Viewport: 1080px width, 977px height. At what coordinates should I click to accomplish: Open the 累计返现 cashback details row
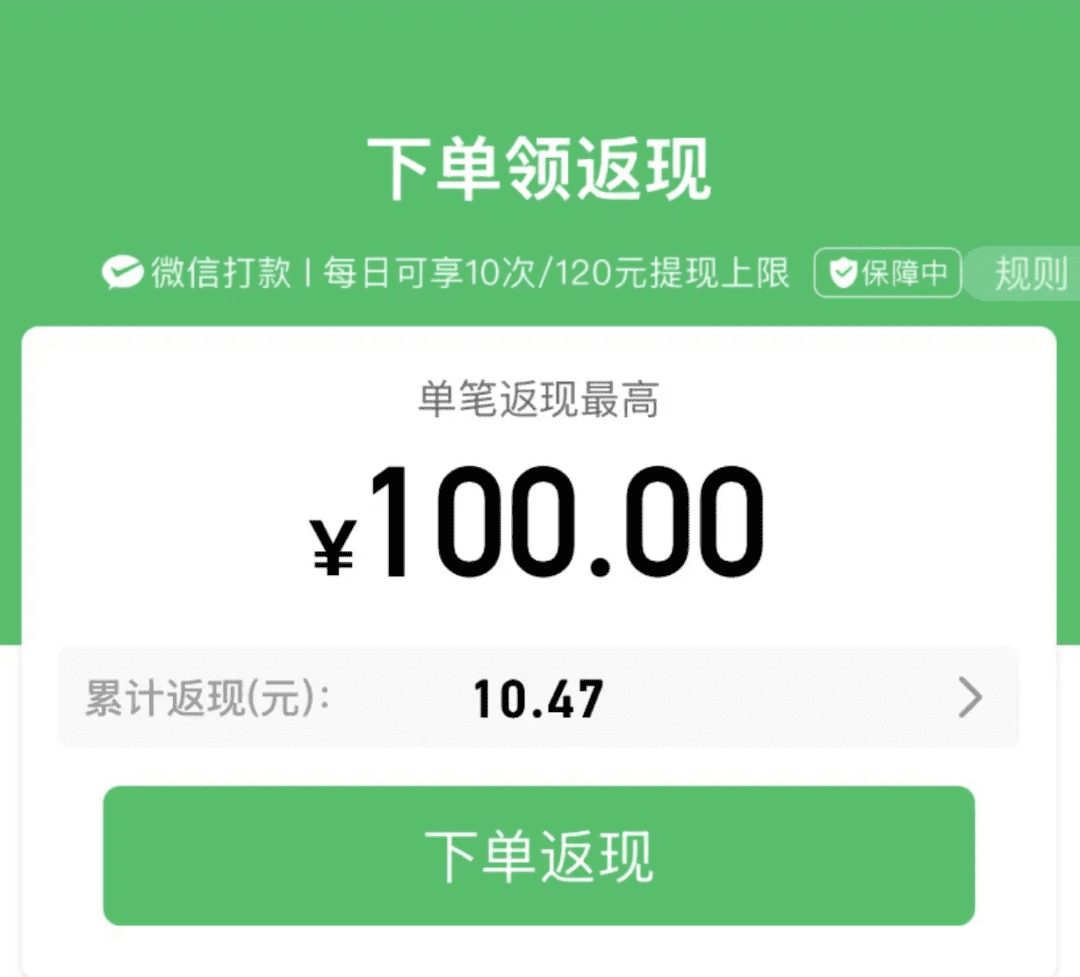pos(539,698)
